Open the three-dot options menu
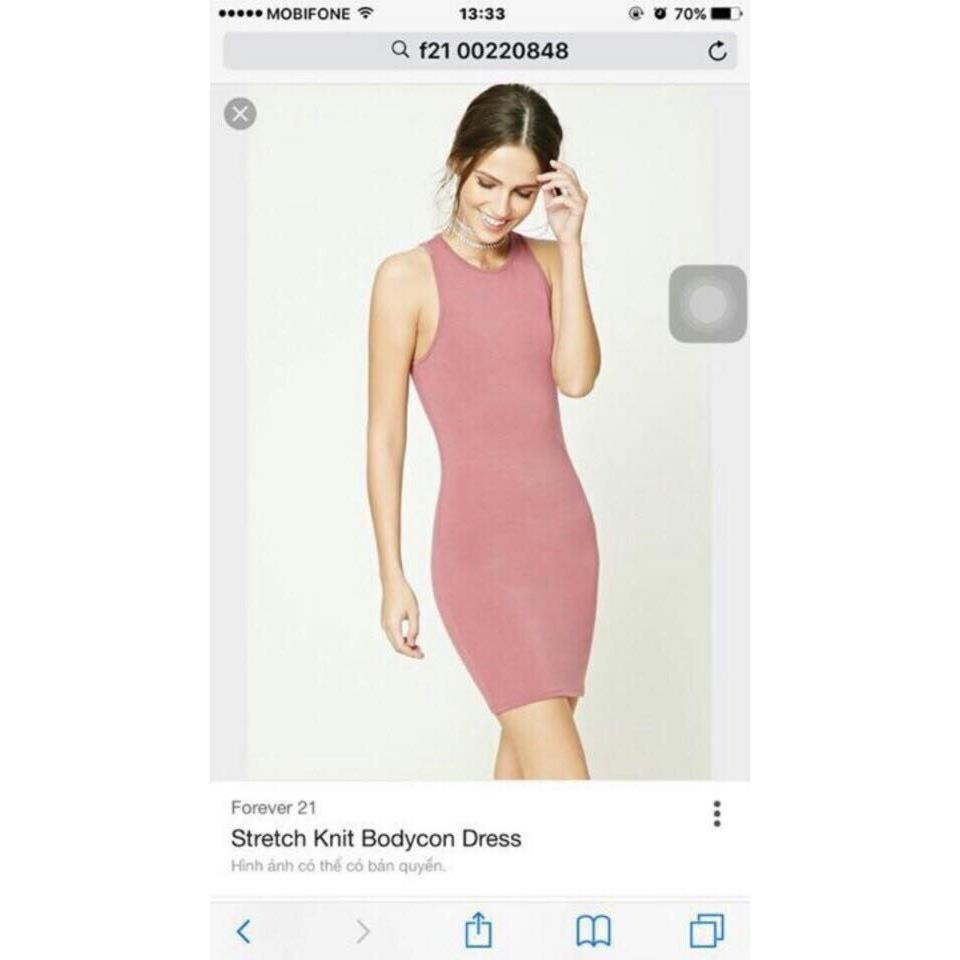The image size is (960, 960). pyautogui.click(x=717, y=813)
